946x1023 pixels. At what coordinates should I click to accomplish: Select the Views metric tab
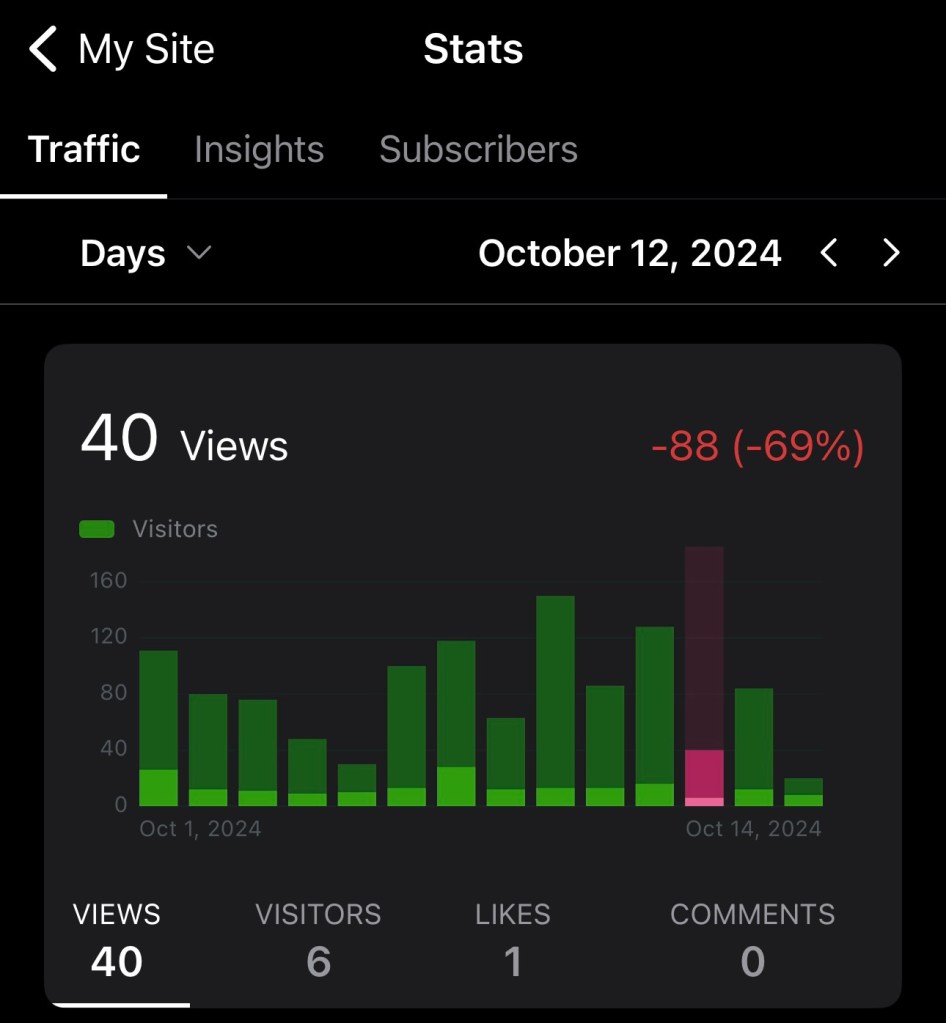(117, 940)
